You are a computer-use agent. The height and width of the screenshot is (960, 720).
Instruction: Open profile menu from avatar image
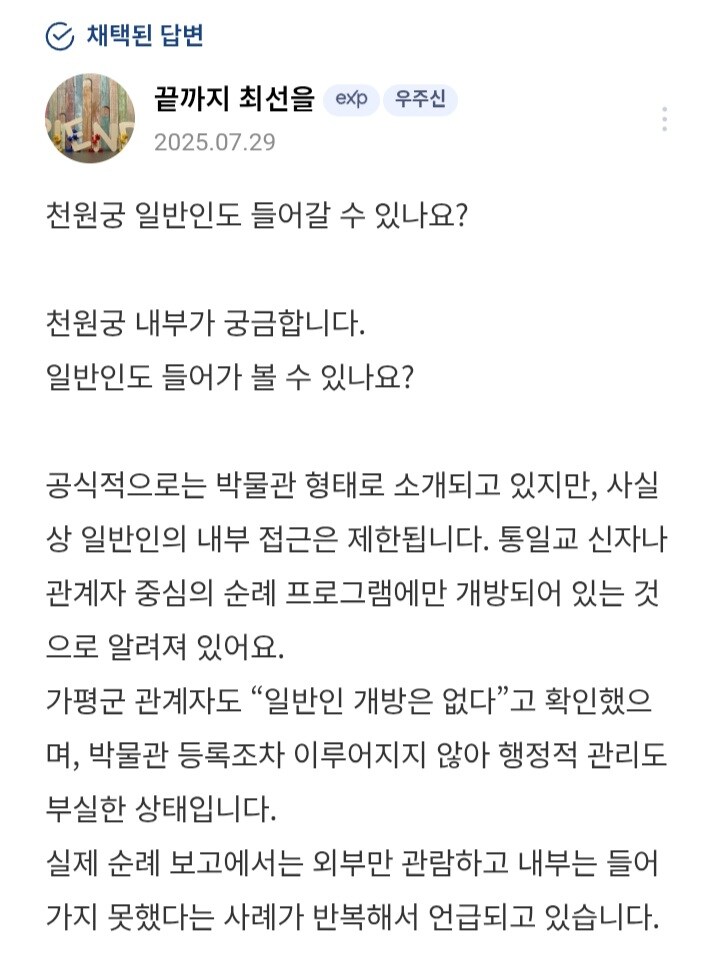click(94, 118)
